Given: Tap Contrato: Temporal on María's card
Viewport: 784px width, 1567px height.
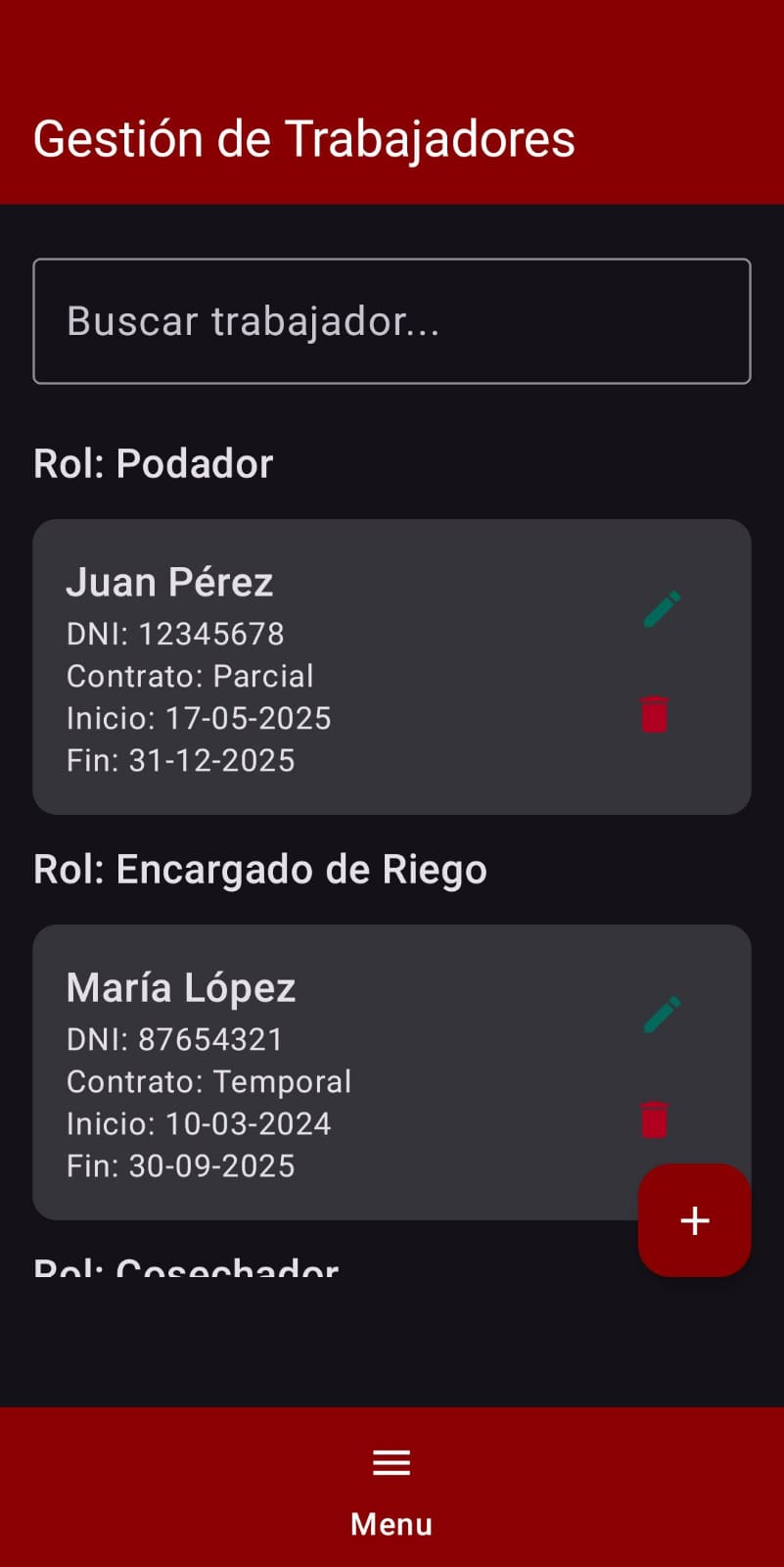Looking at the screenshot, I should (208, 1081).
